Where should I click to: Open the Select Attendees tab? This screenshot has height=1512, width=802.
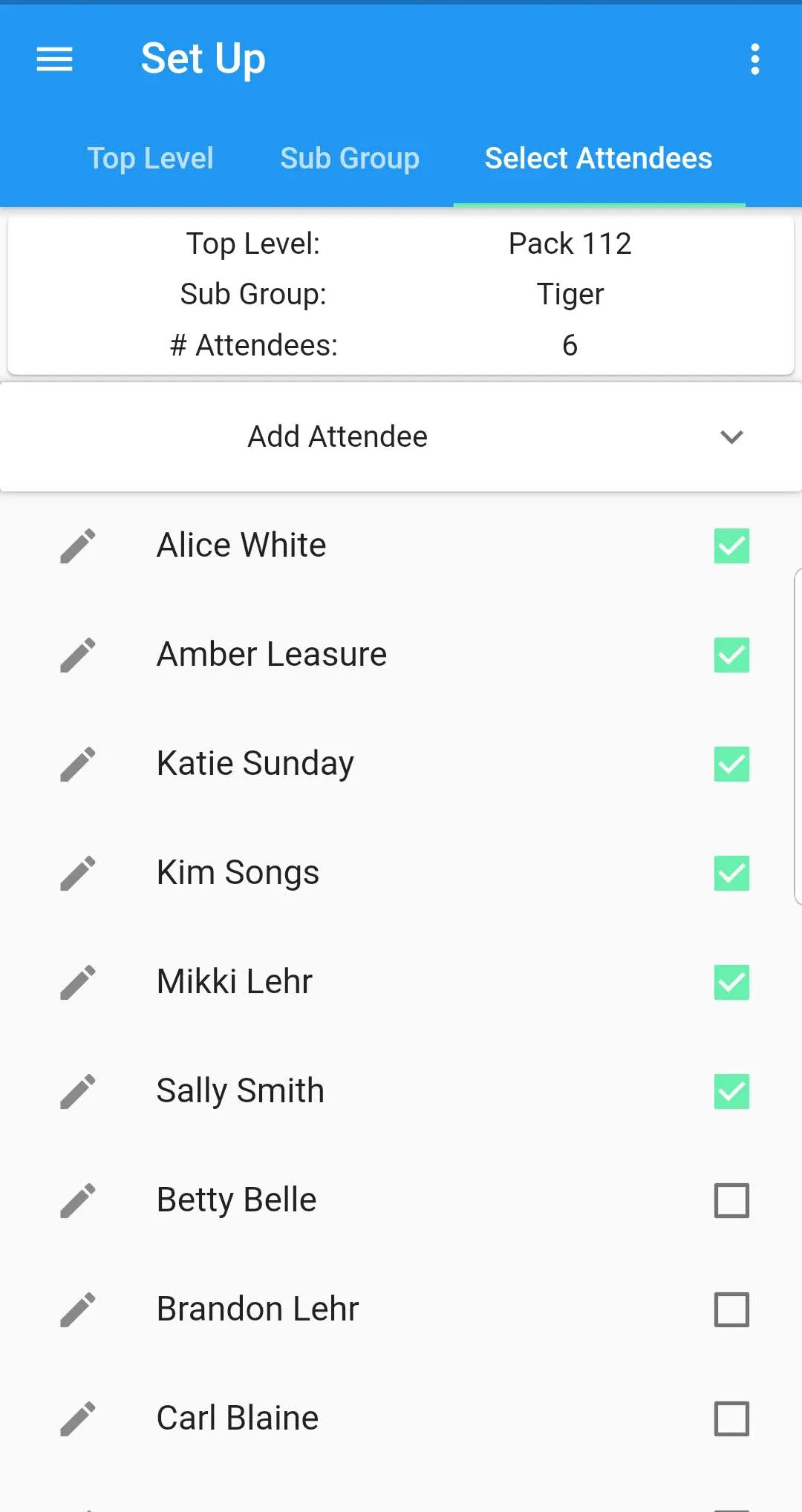pyautogui.click(x=599, y=158)
